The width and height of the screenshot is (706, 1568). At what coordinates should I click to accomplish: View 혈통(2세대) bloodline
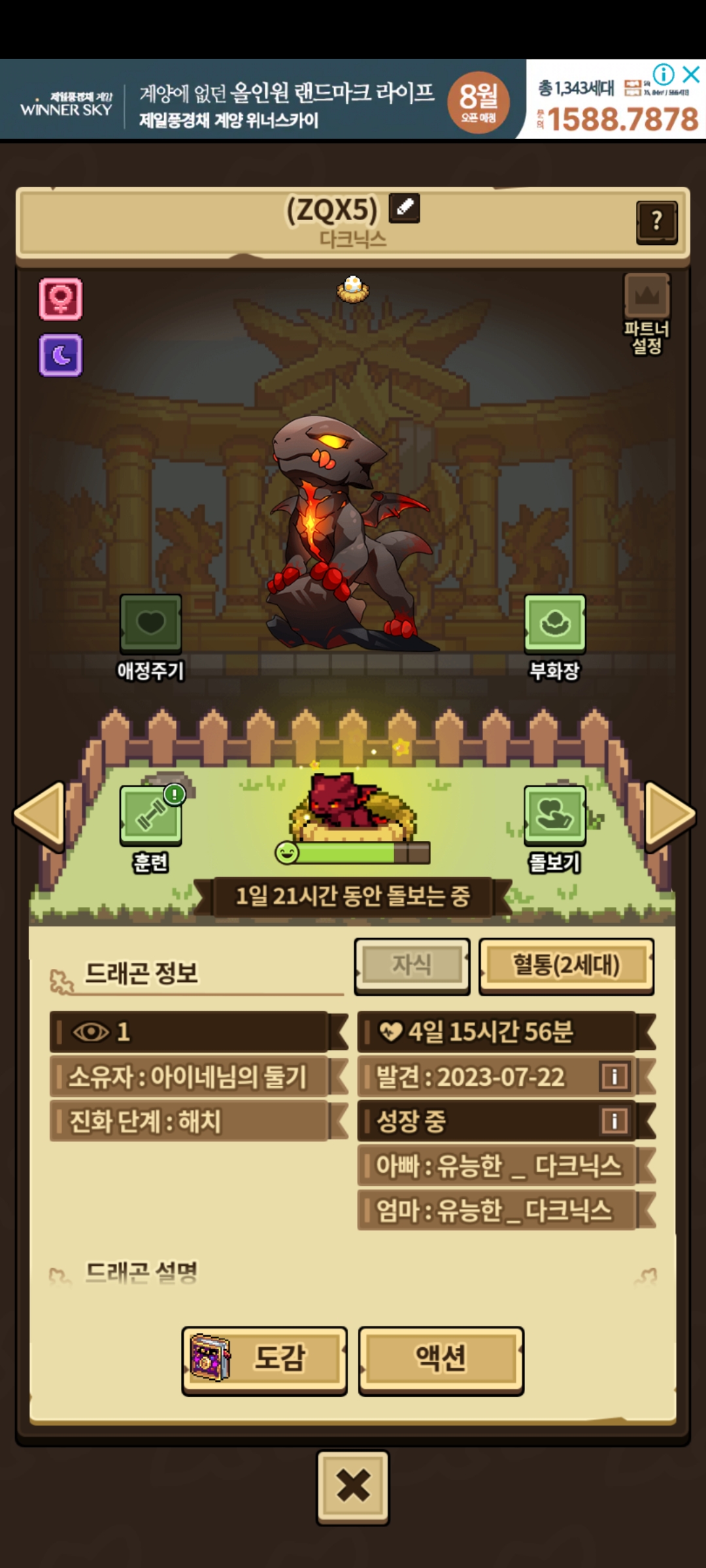click(x=566, y=966)
